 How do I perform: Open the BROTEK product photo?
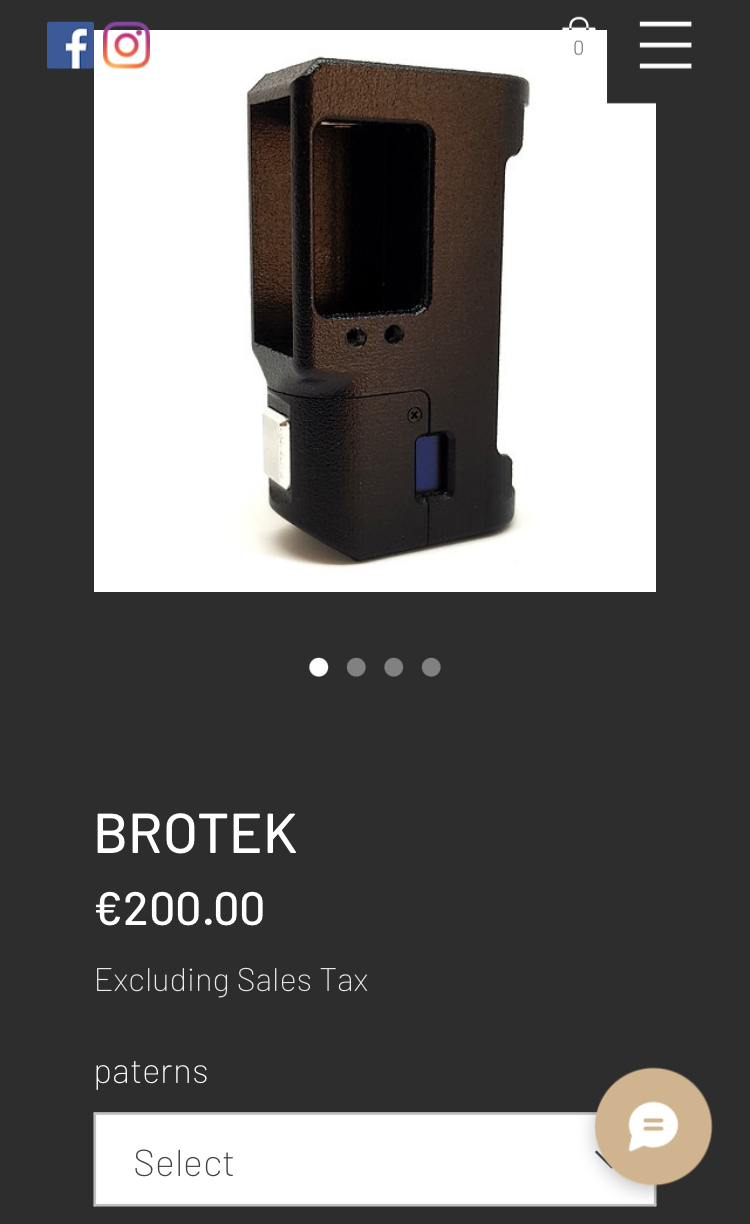click(375, 320)
